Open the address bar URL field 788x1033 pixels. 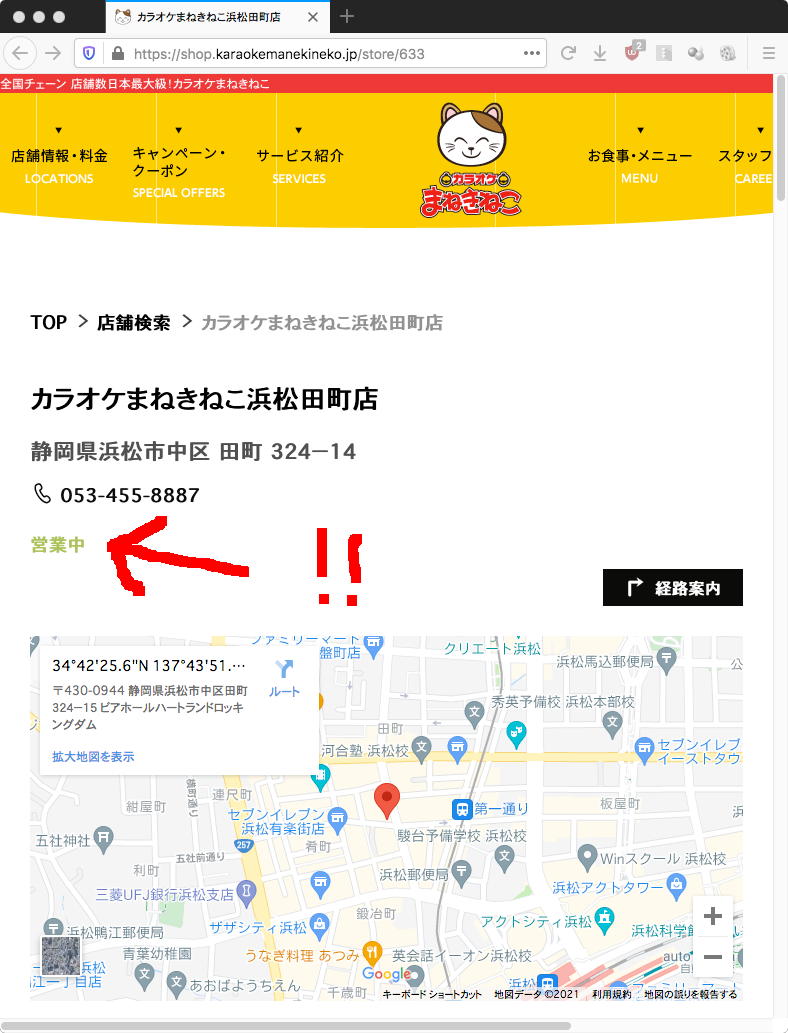pyautogui.click(x=320, y=53)
